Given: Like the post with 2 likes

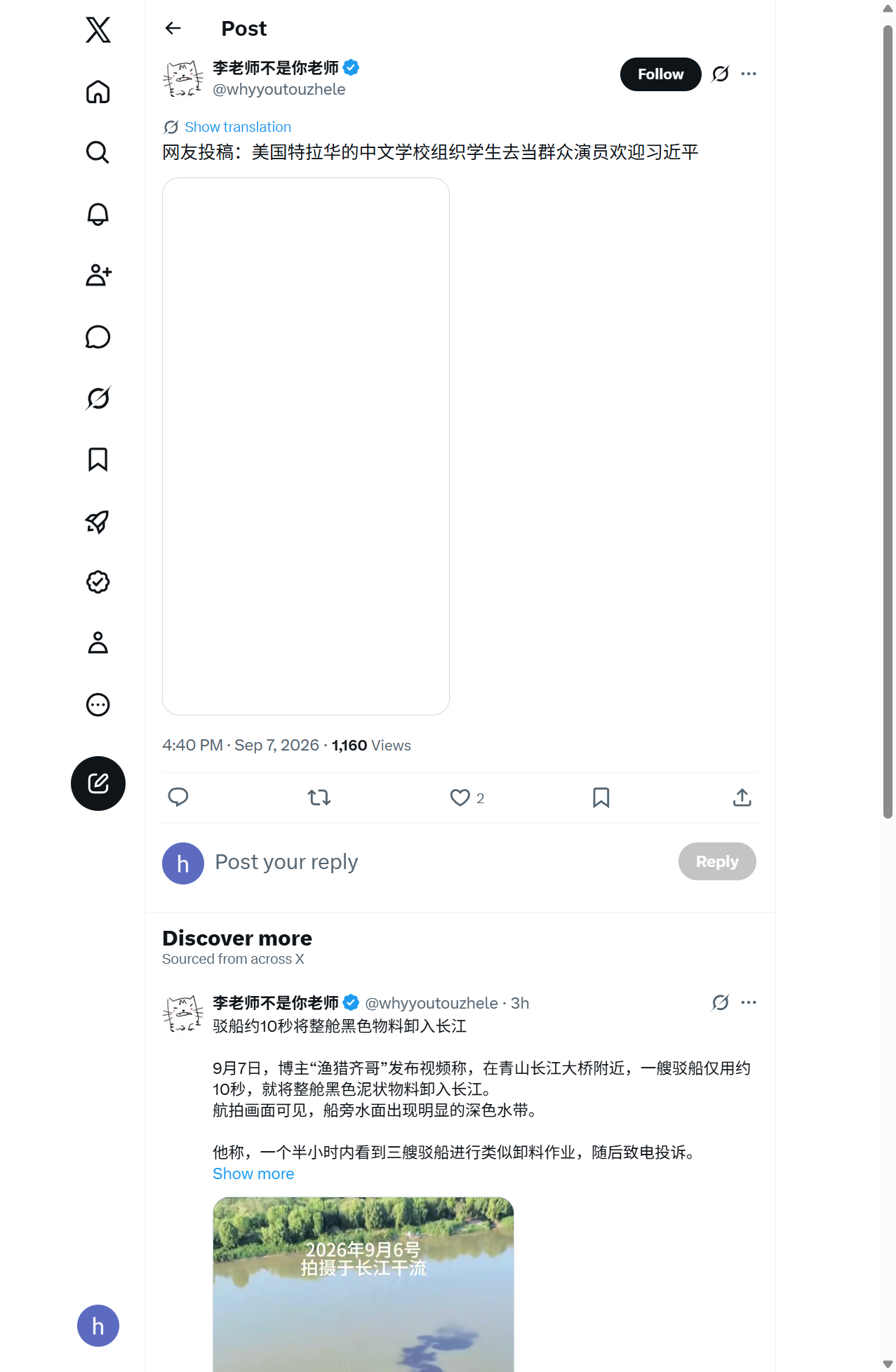Looking at the screenshot, I should click(x=460, y=798).
